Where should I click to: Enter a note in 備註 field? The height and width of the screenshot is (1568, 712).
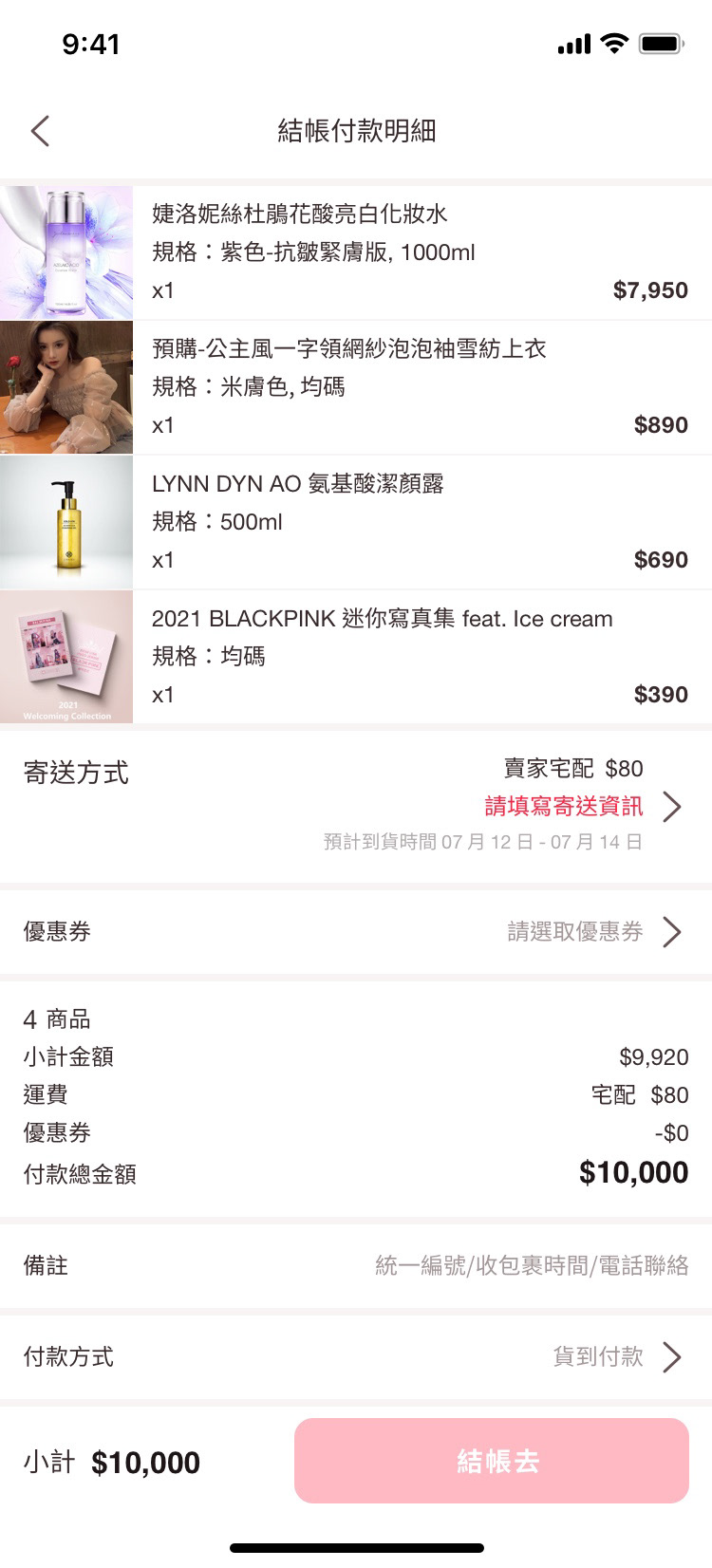[531, 1265]
